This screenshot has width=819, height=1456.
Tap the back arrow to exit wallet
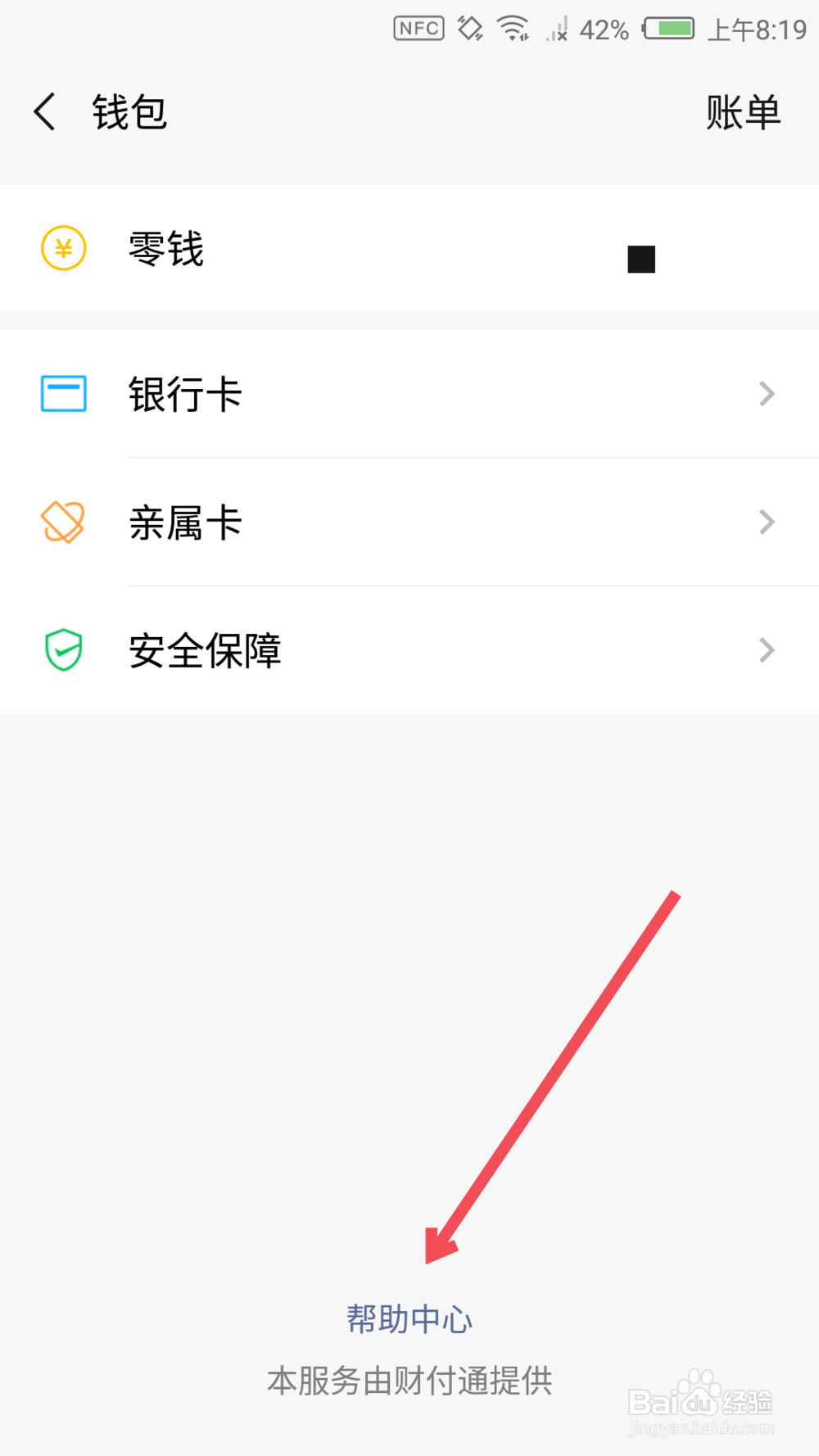click(45, 112)
